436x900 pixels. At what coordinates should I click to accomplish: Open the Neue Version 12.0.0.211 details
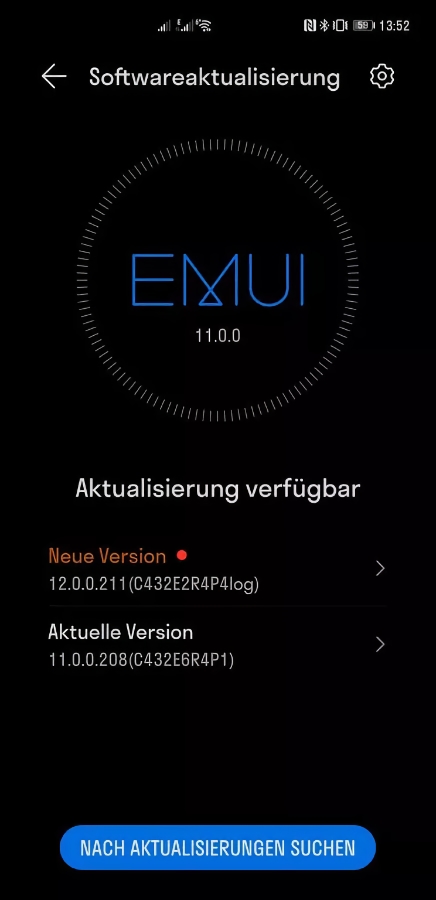[217, 569]
